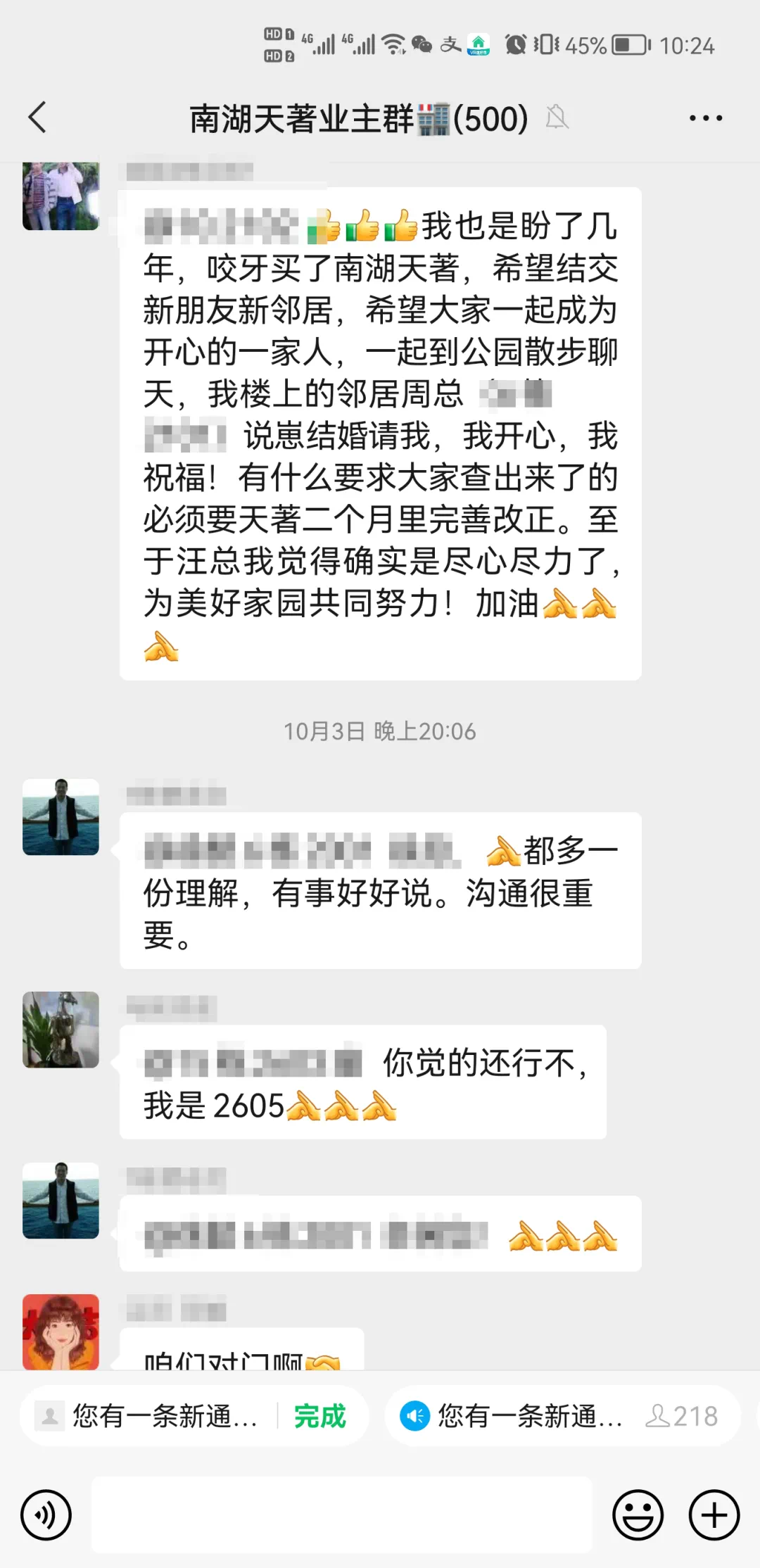
Task: Open the emoji picker
Action: tap(638, 1515)
